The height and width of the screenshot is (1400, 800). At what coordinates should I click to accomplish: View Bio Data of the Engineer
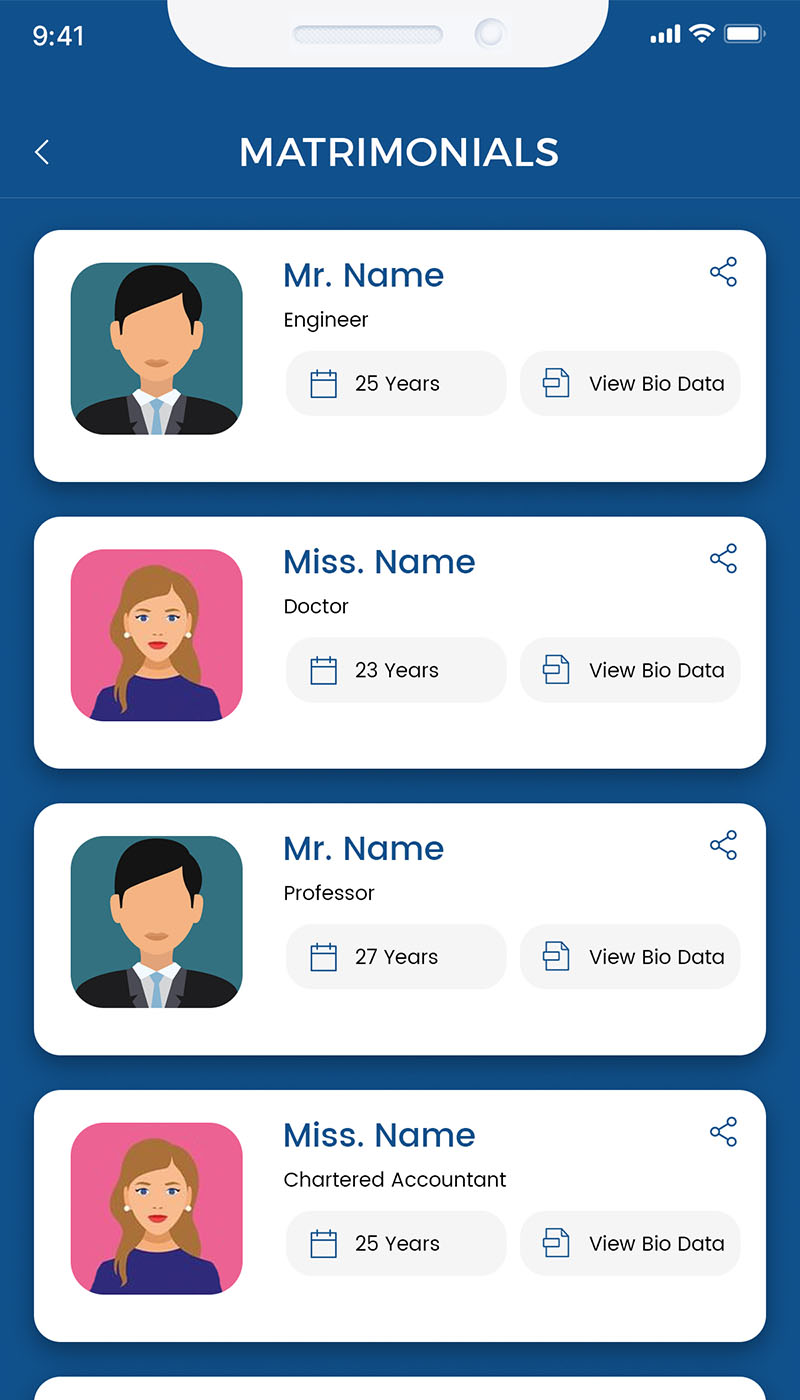(630, 383)
